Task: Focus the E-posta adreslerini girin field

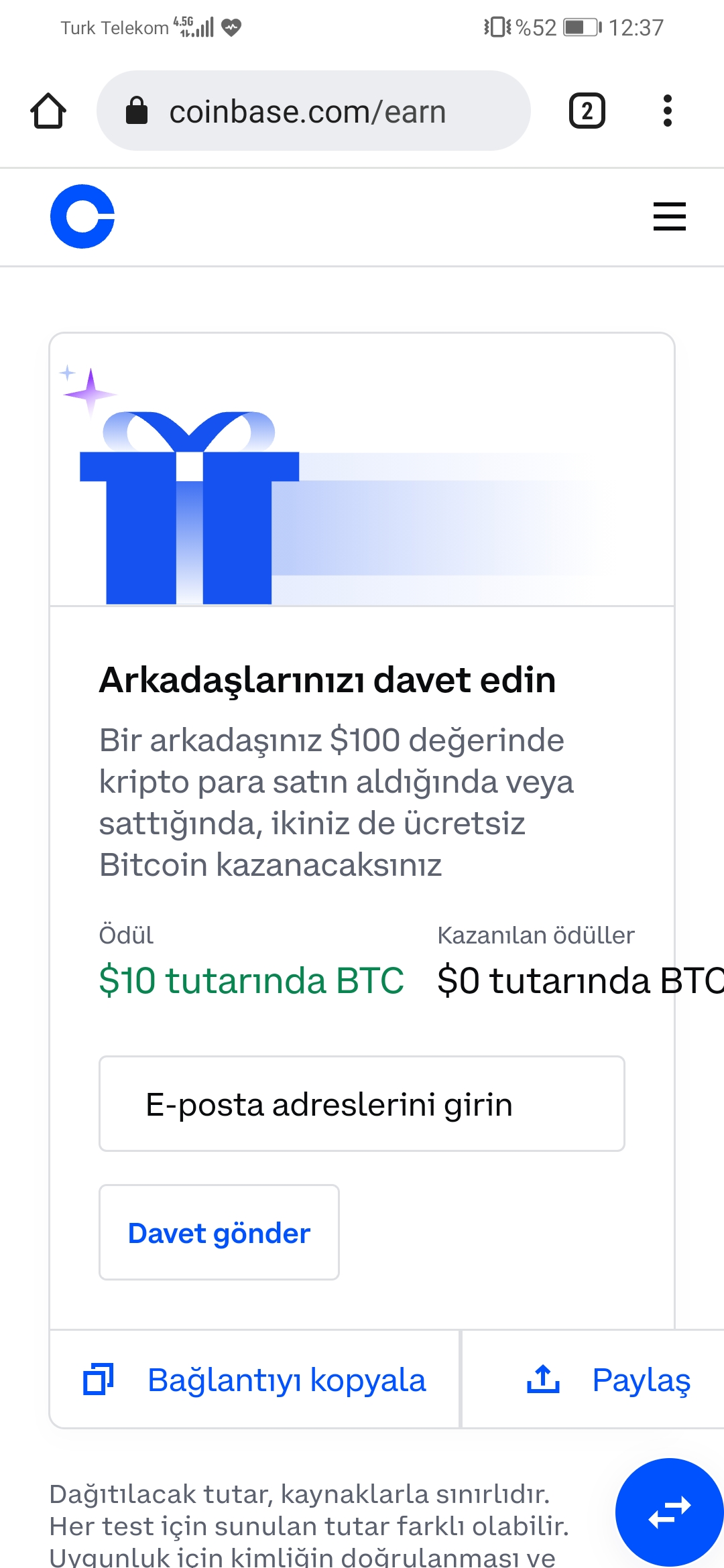Action: pos(362,1104)
